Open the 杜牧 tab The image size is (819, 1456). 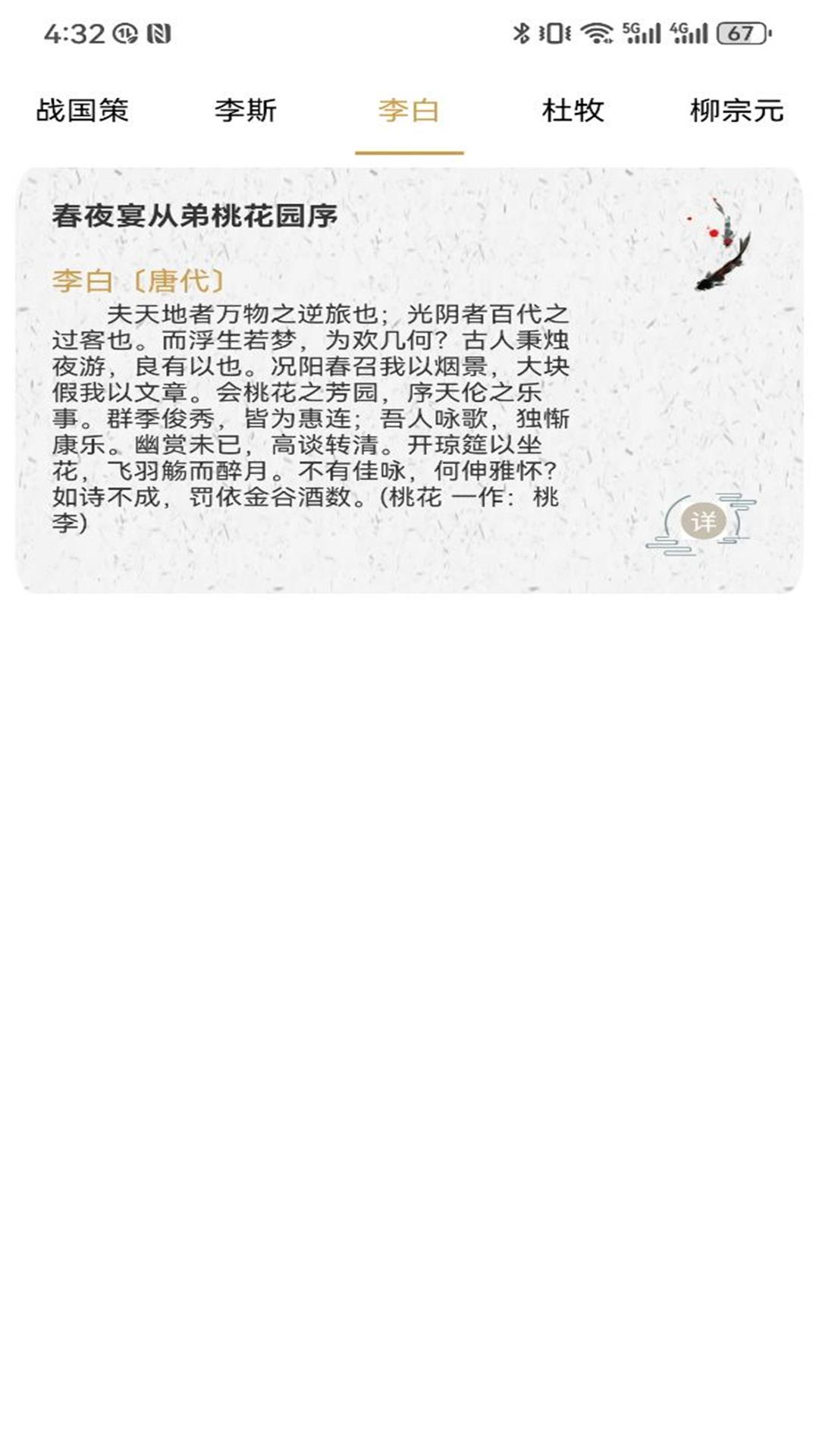(x=573, y=111)
